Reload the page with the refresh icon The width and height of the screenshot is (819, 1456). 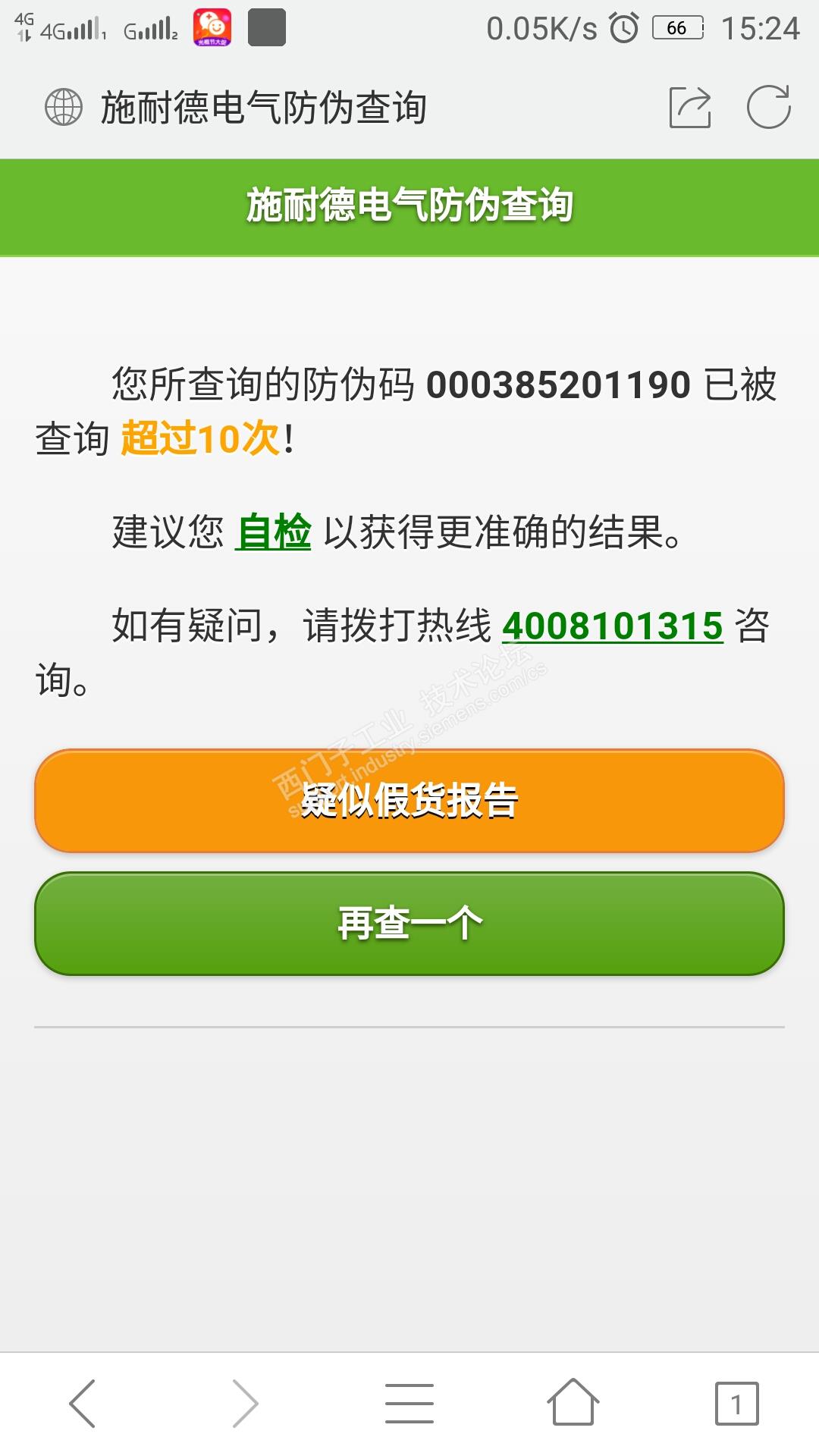coord(768,107)
